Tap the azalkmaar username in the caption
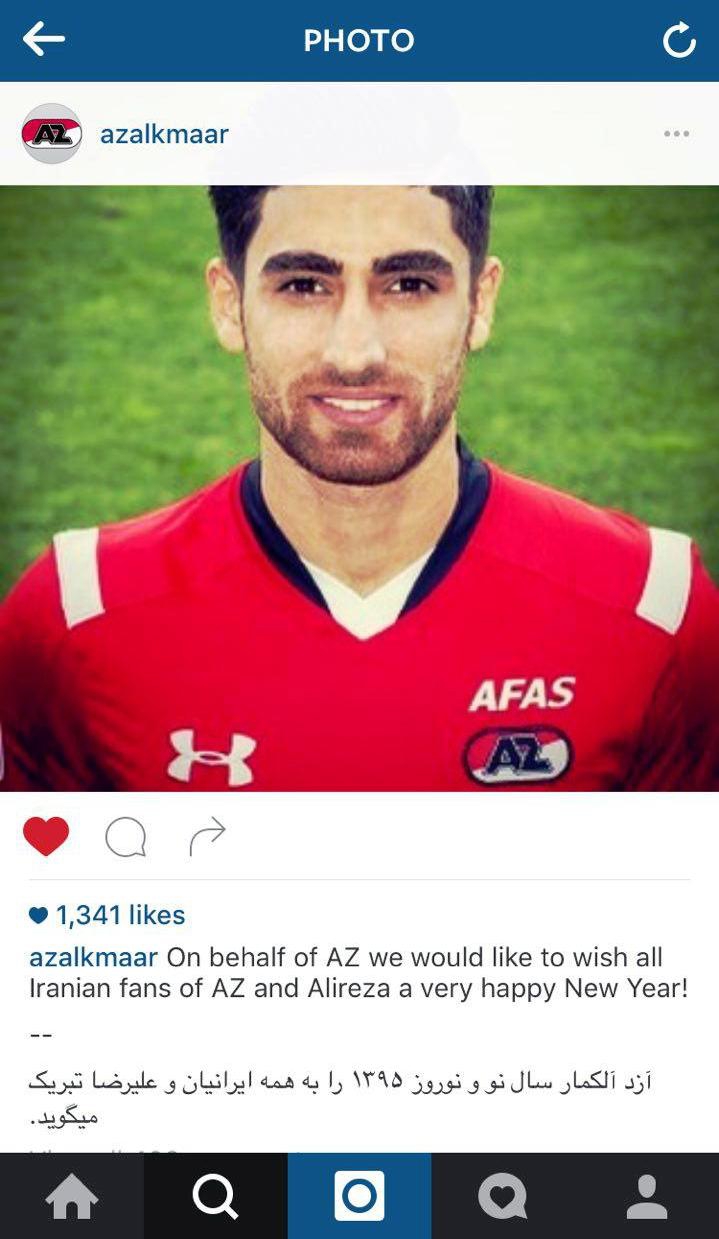The height and width of the screenshot is (1239, 719). (x=93, y=957)
